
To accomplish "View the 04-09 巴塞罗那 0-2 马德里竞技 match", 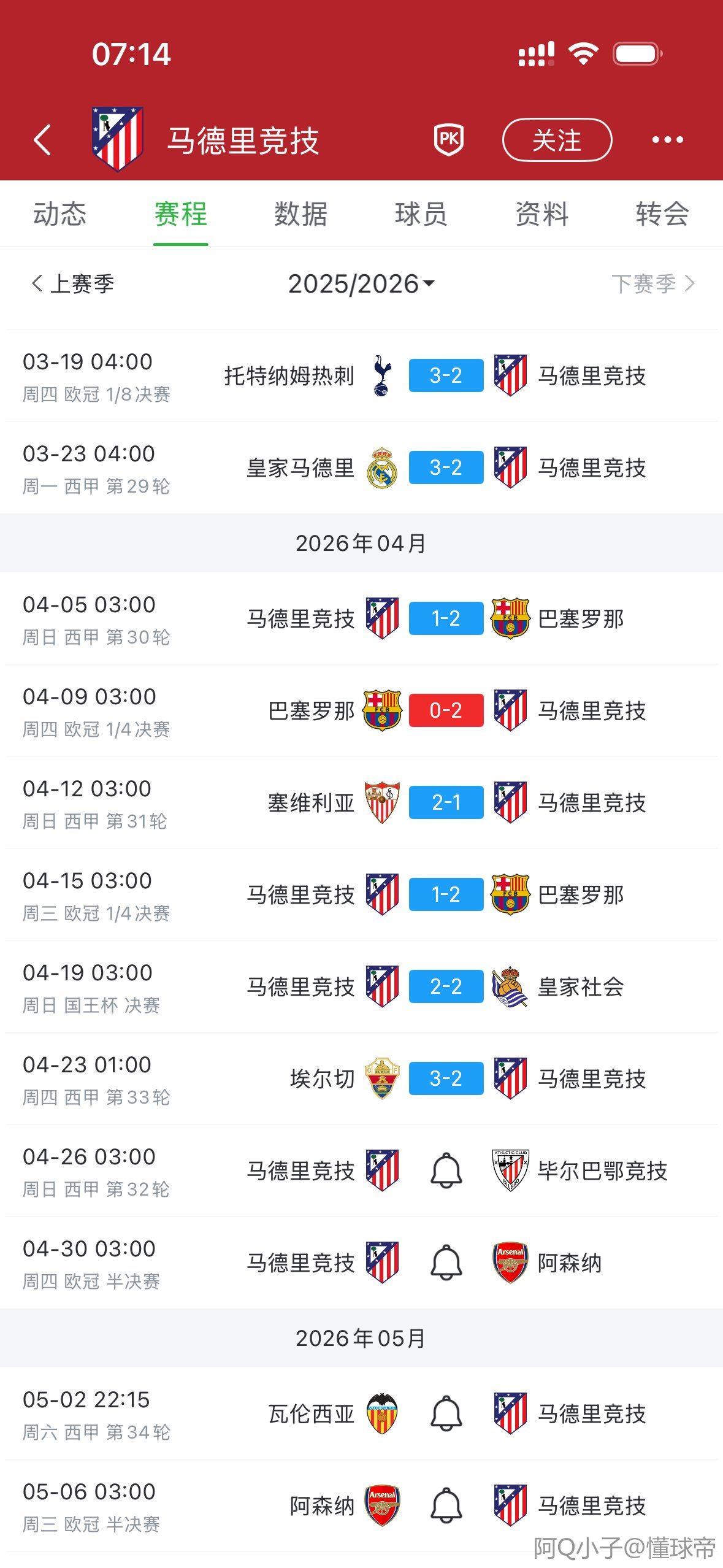I will pyautogui.click(x=446, y=710).
